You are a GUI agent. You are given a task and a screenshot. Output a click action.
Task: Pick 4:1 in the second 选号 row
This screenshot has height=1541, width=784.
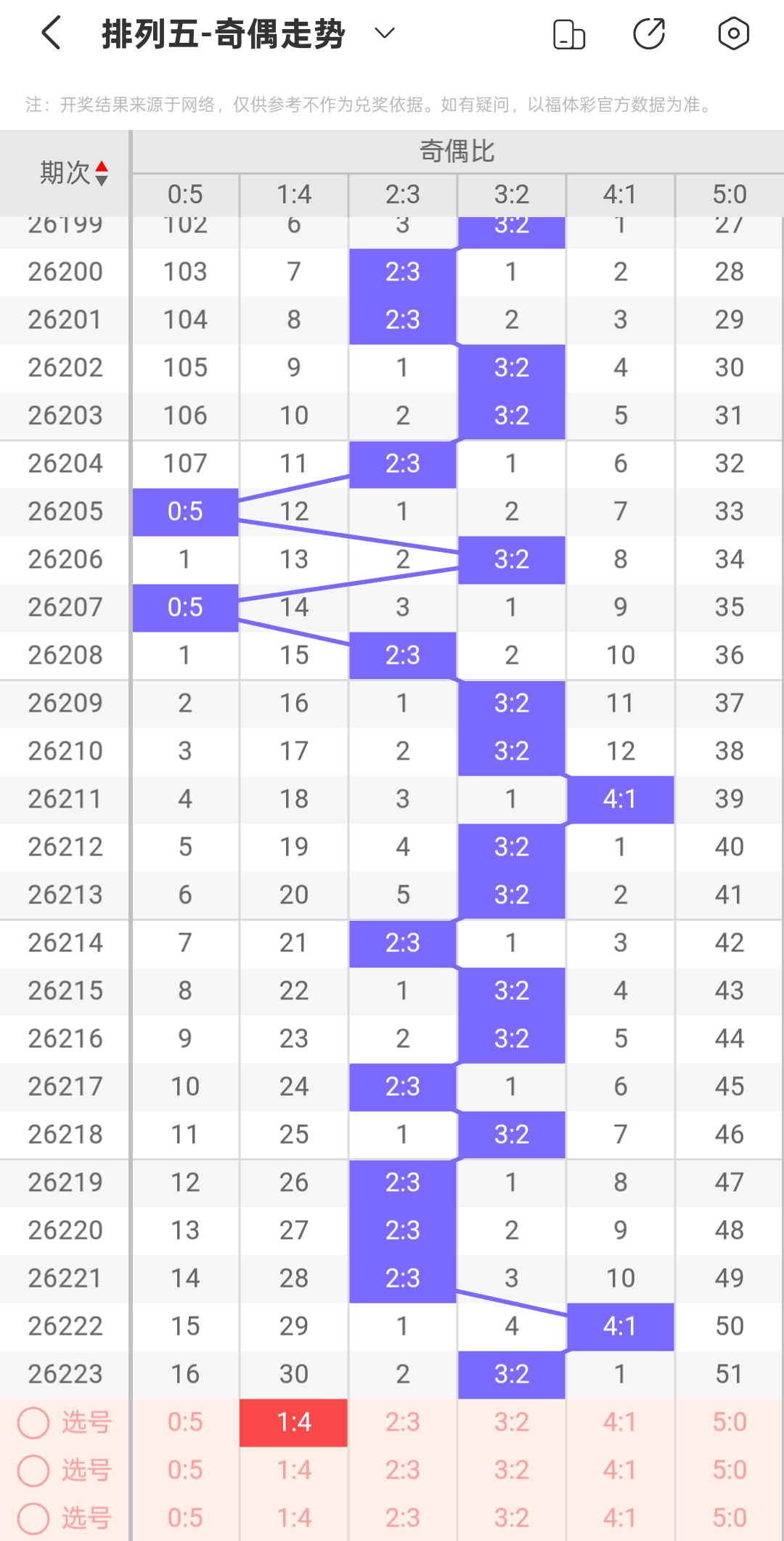pyautogui.click(x=621, y=1470)
